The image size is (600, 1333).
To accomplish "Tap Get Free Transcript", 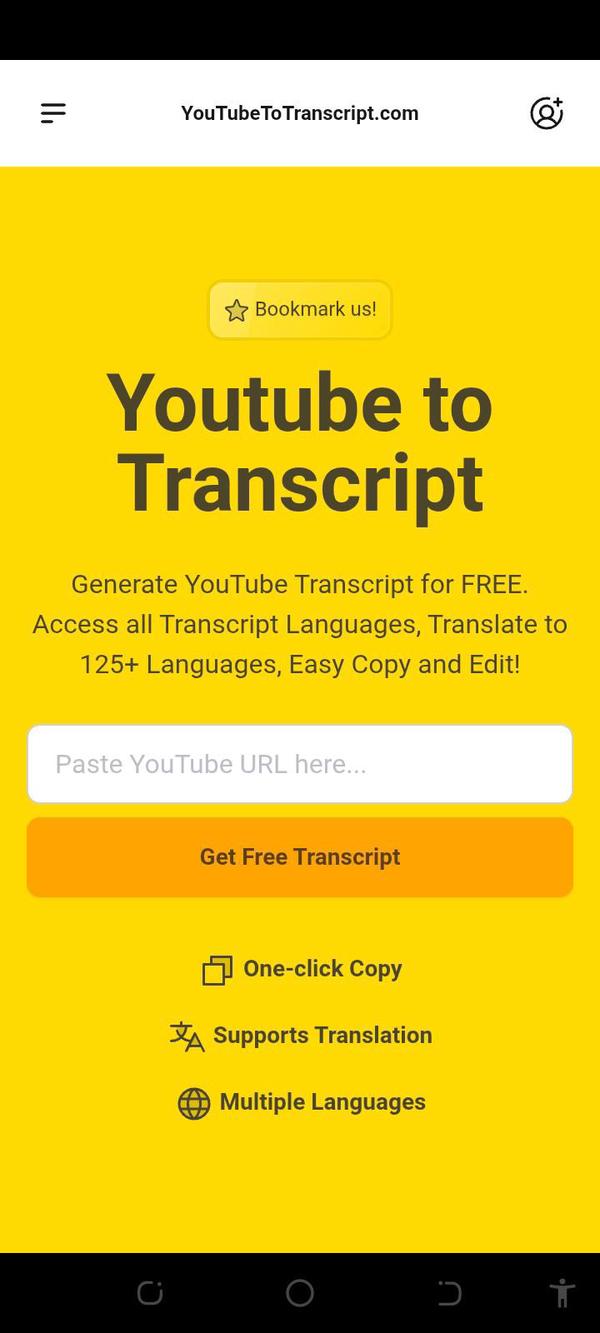I will [x=300, y=857].
